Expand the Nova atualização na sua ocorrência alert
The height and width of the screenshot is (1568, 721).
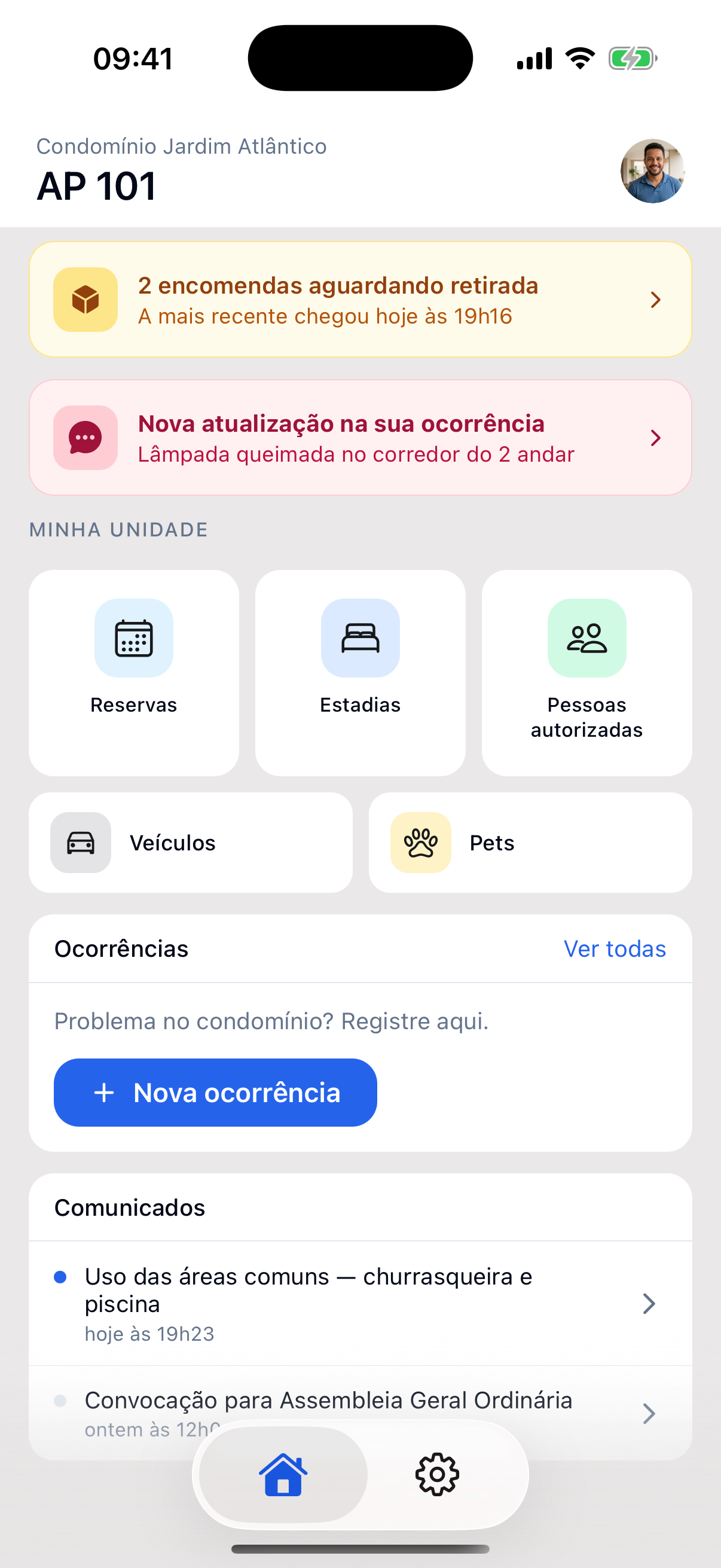pos(360,438)
